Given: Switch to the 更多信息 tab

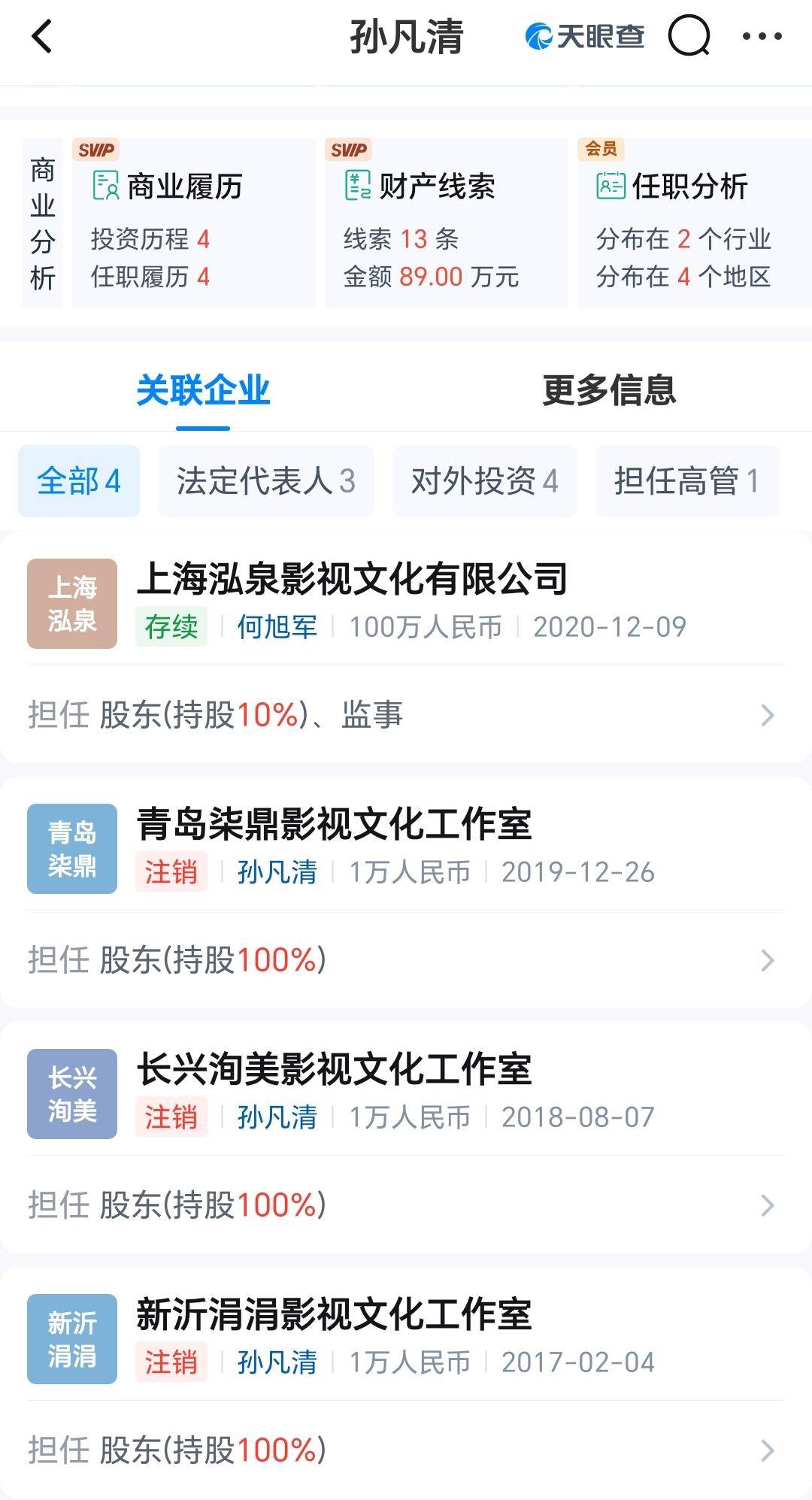Looking at the screenshot, I should (x=607, y=392).
